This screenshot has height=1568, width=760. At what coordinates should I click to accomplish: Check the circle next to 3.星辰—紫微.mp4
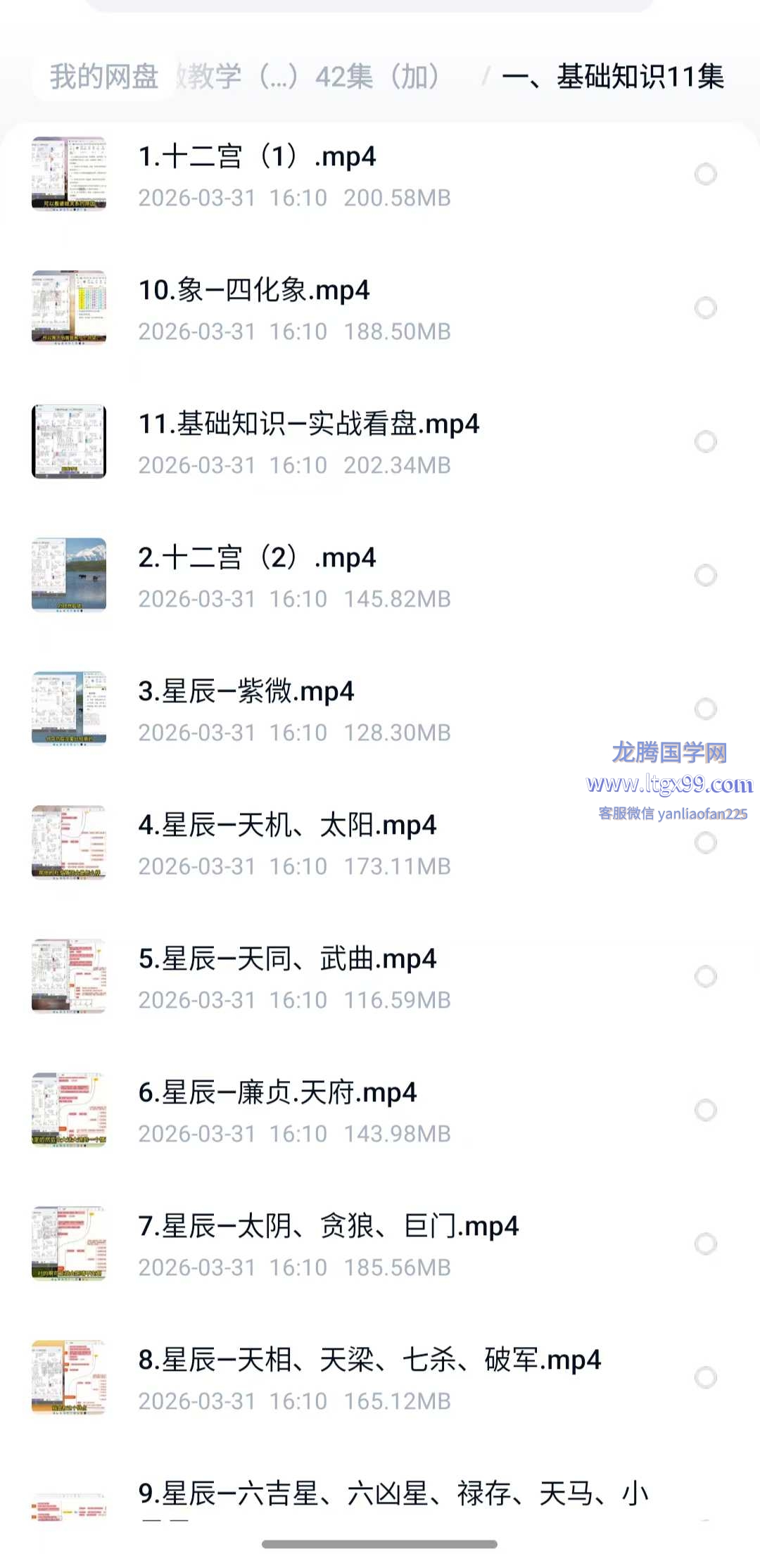[705, 709]
